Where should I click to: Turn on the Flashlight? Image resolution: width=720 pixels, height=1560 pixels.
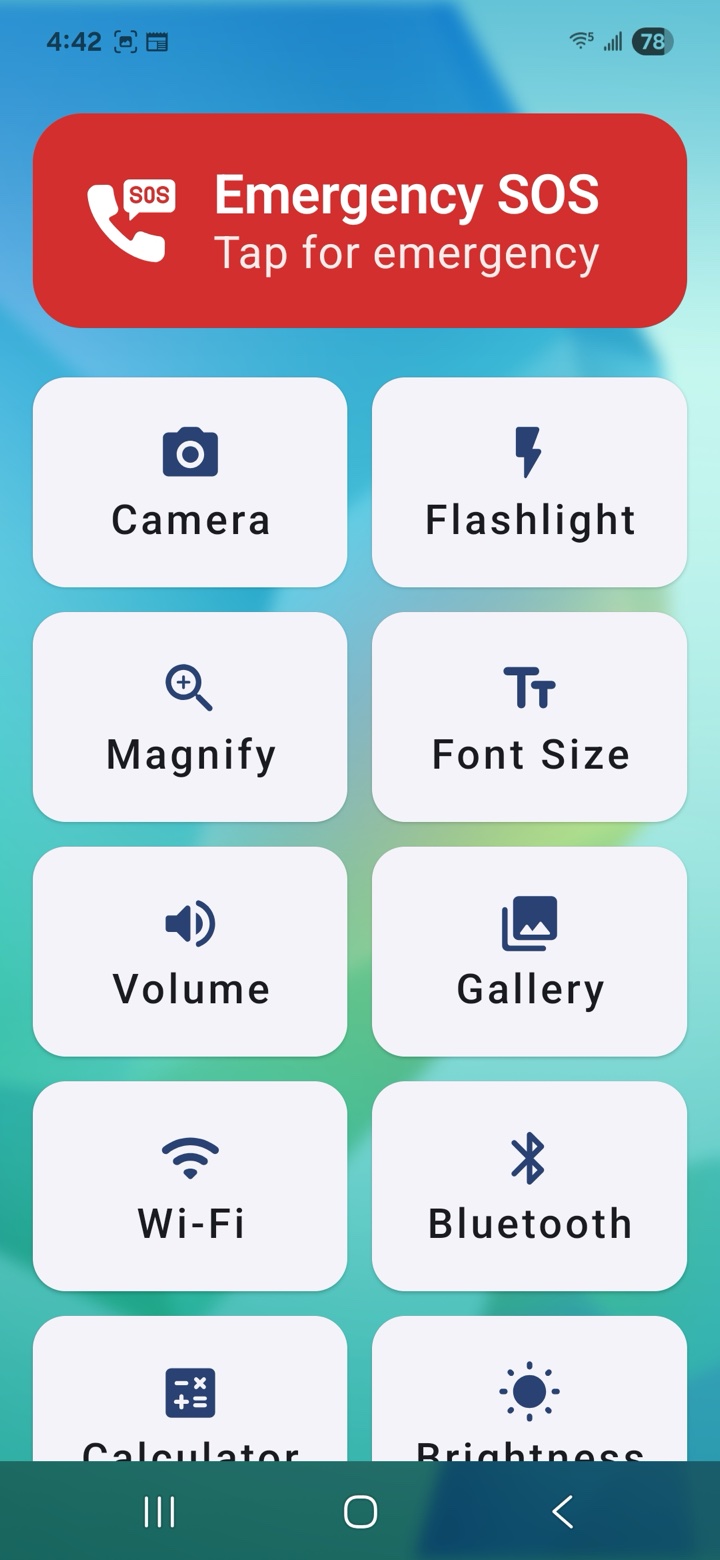pos(529,483)
